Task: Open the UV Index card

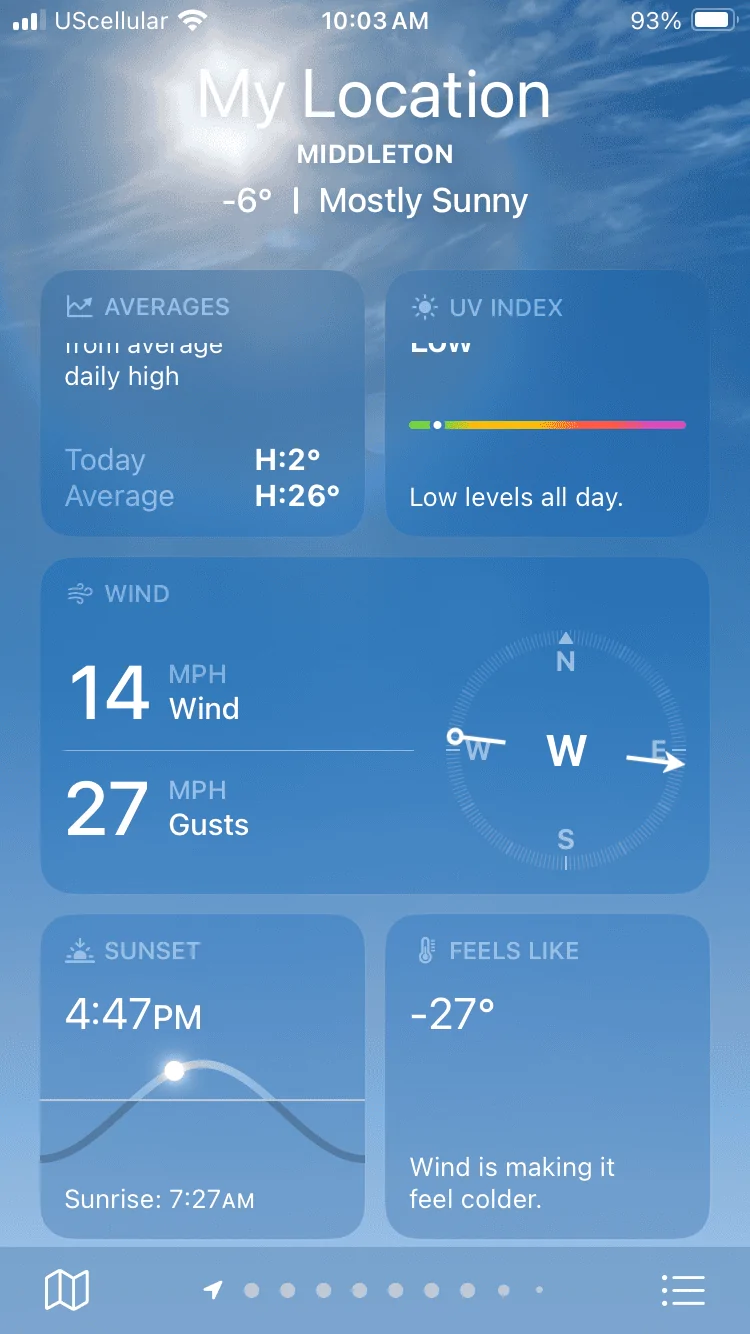Action: [547, 403]
